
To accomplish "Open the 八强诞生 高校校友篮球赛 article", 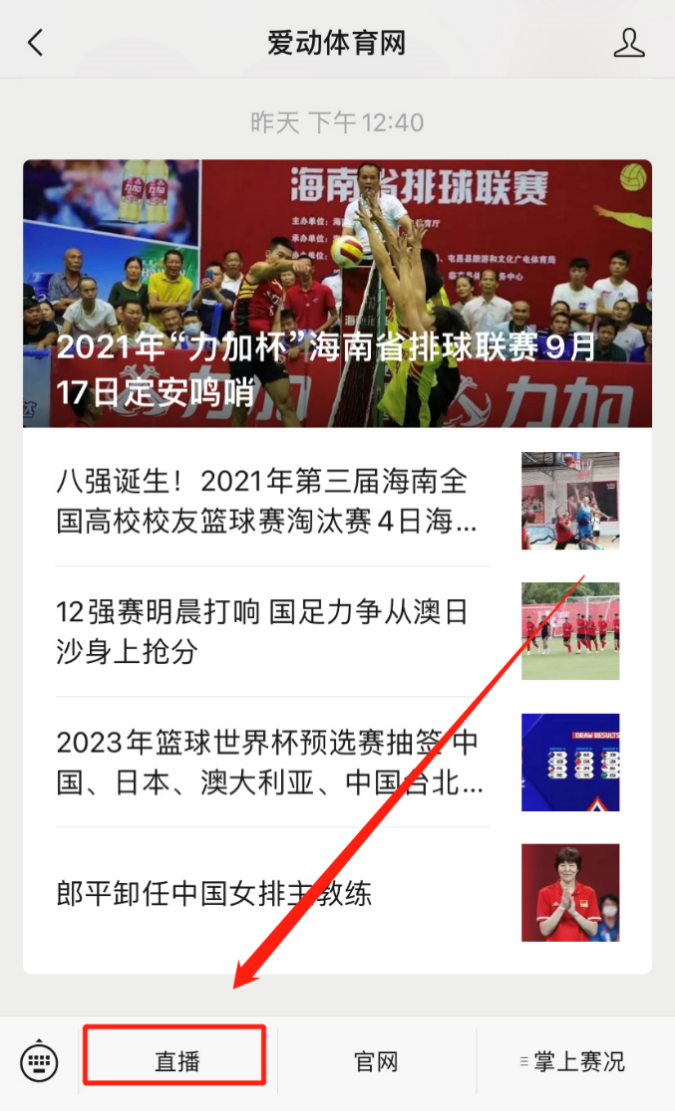I will pyautogui.click(x=270, y=501).
